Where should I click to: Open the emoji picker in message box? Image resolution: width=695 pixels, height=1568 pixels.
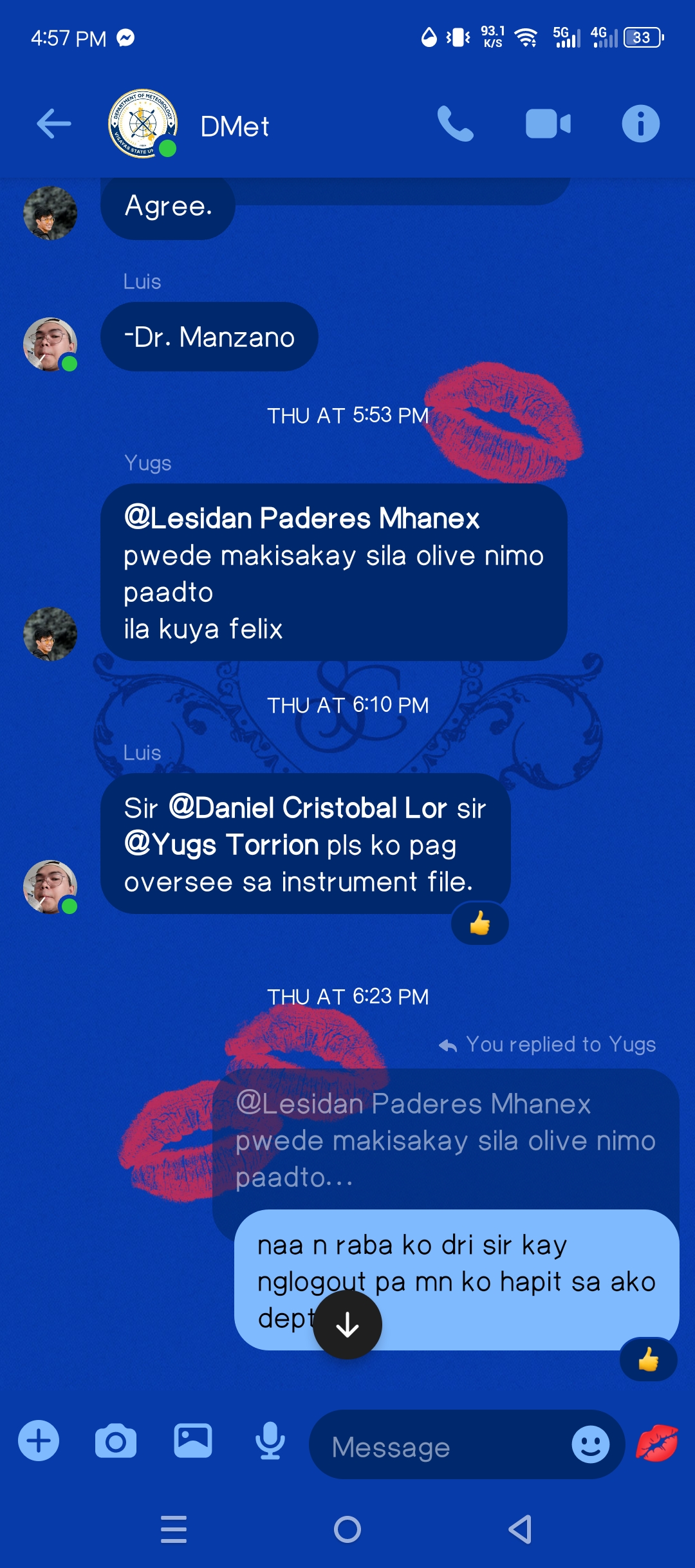tap(590, 1444)
